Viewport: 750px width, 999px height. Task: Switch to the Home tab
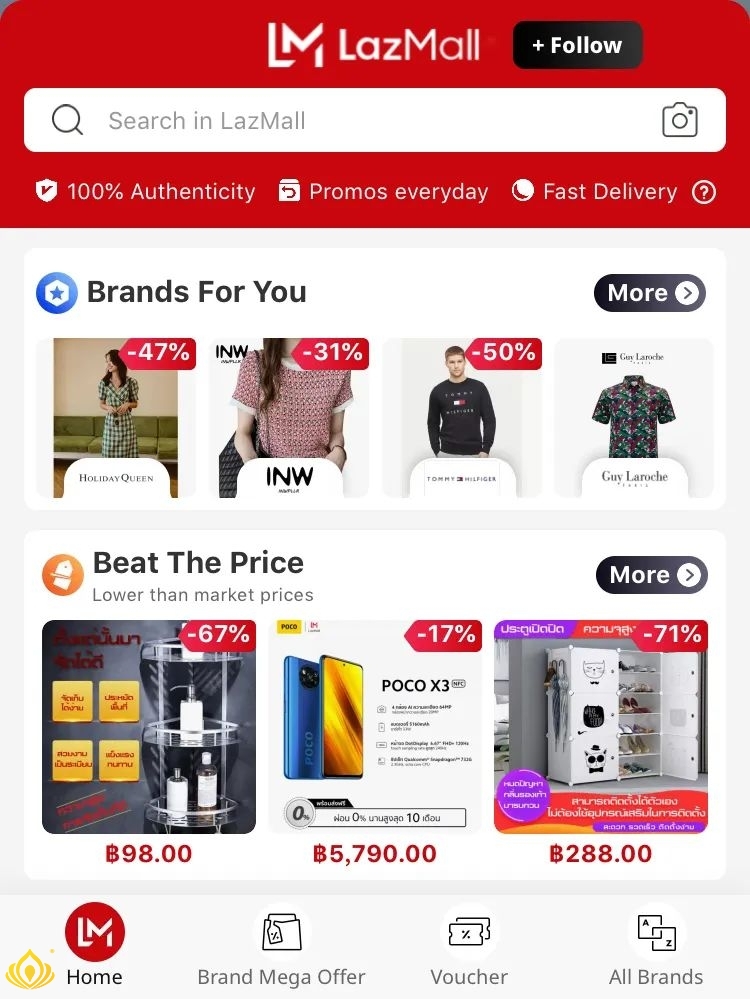coord(95,947)
